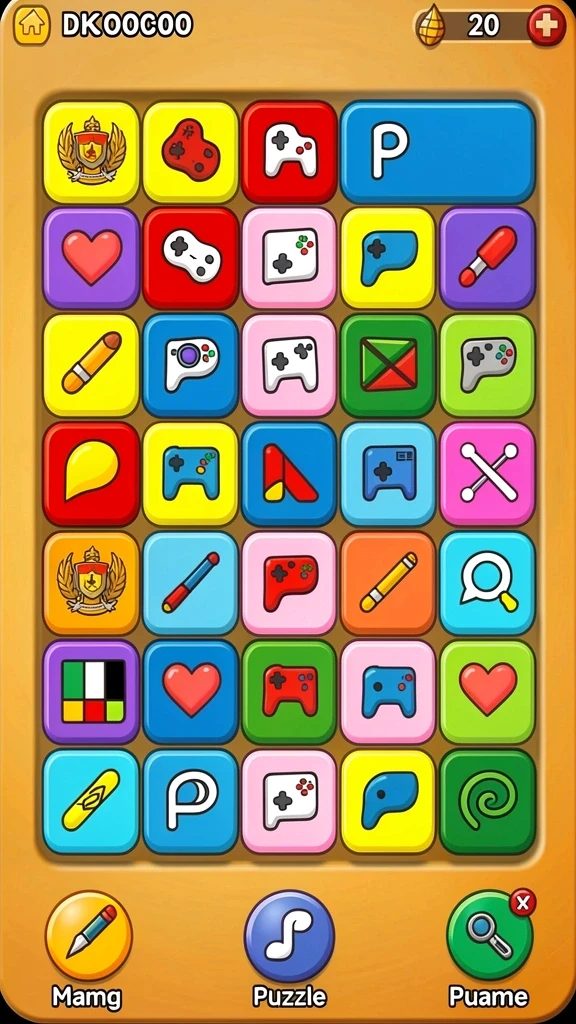Select the purple tile with color grid
Viewport: 576px width, 1024px height.
point(91,691)
